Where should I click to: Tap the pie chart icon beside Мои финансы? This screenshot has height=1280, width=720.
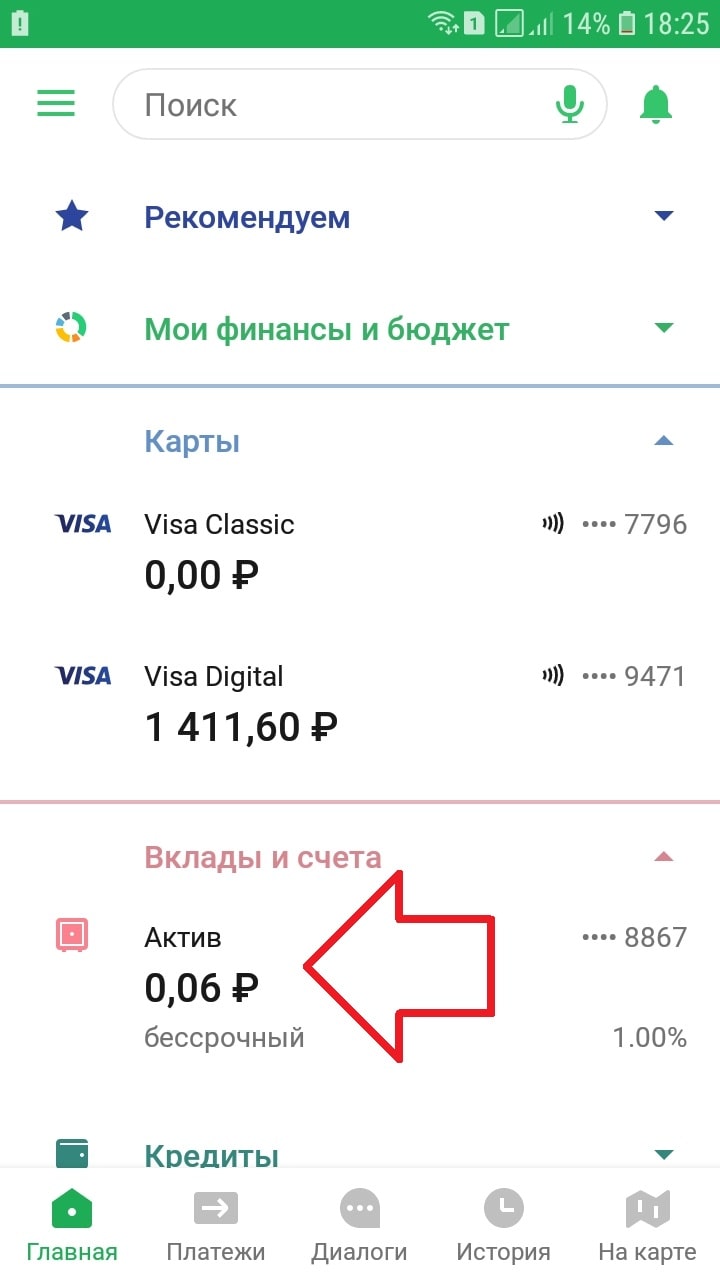pyautogui.click(x=71, y=328)
